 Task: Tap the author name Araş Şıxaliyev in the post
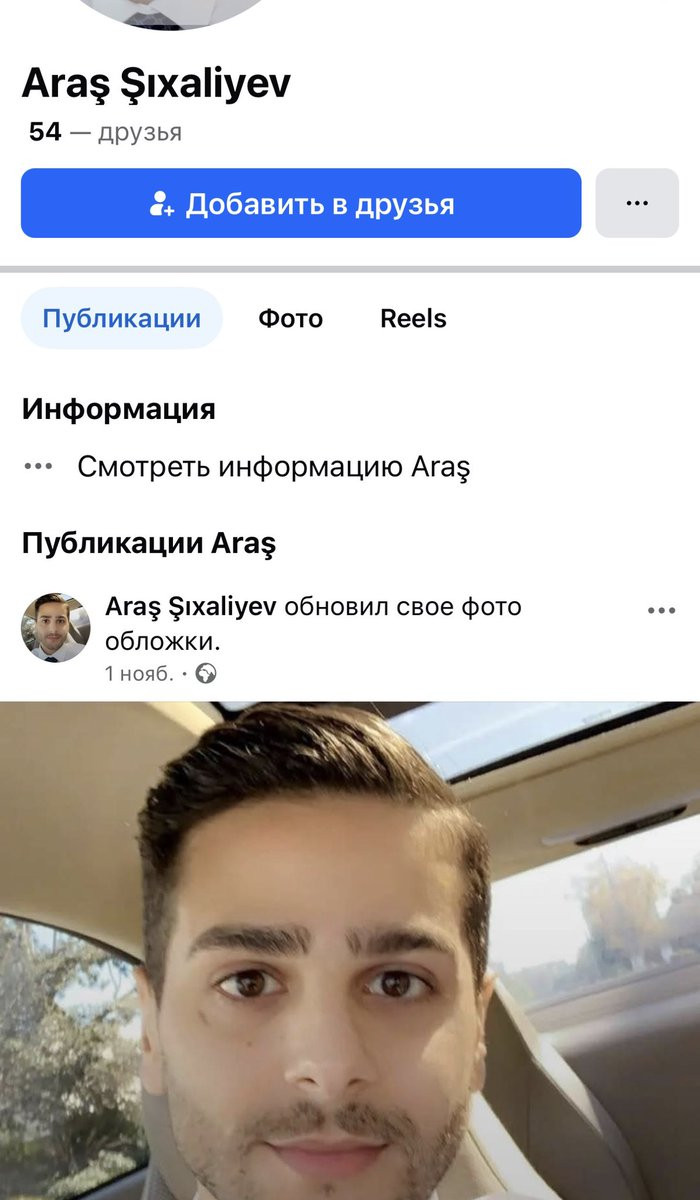(190, 606)
